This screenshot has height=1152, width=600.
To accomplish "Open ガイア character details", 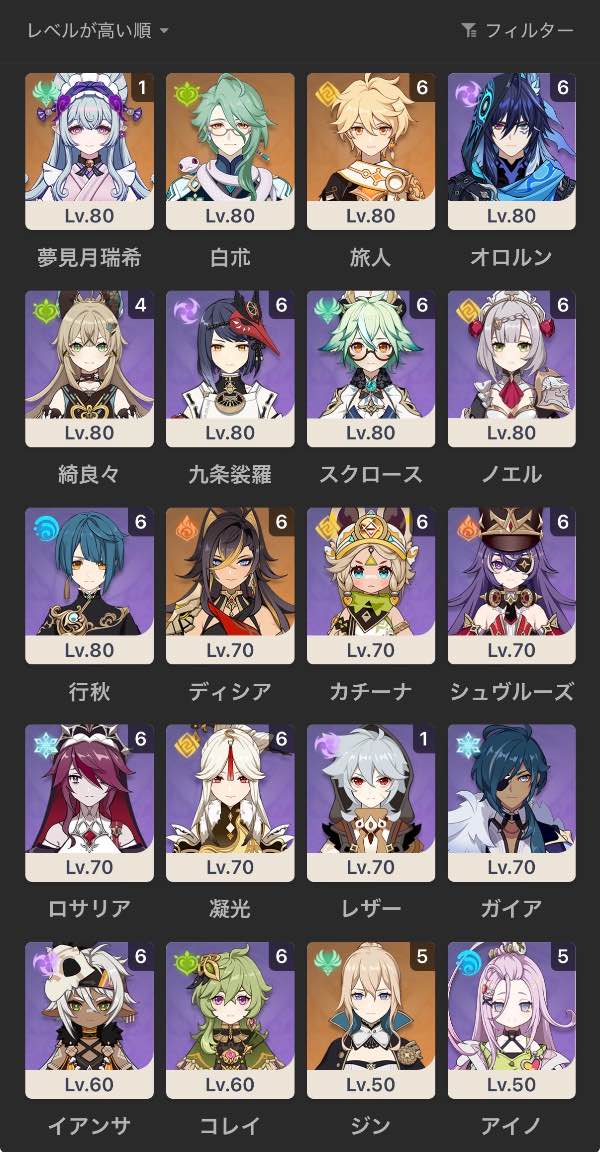I will pyautogui.click(x=511, y=802).
